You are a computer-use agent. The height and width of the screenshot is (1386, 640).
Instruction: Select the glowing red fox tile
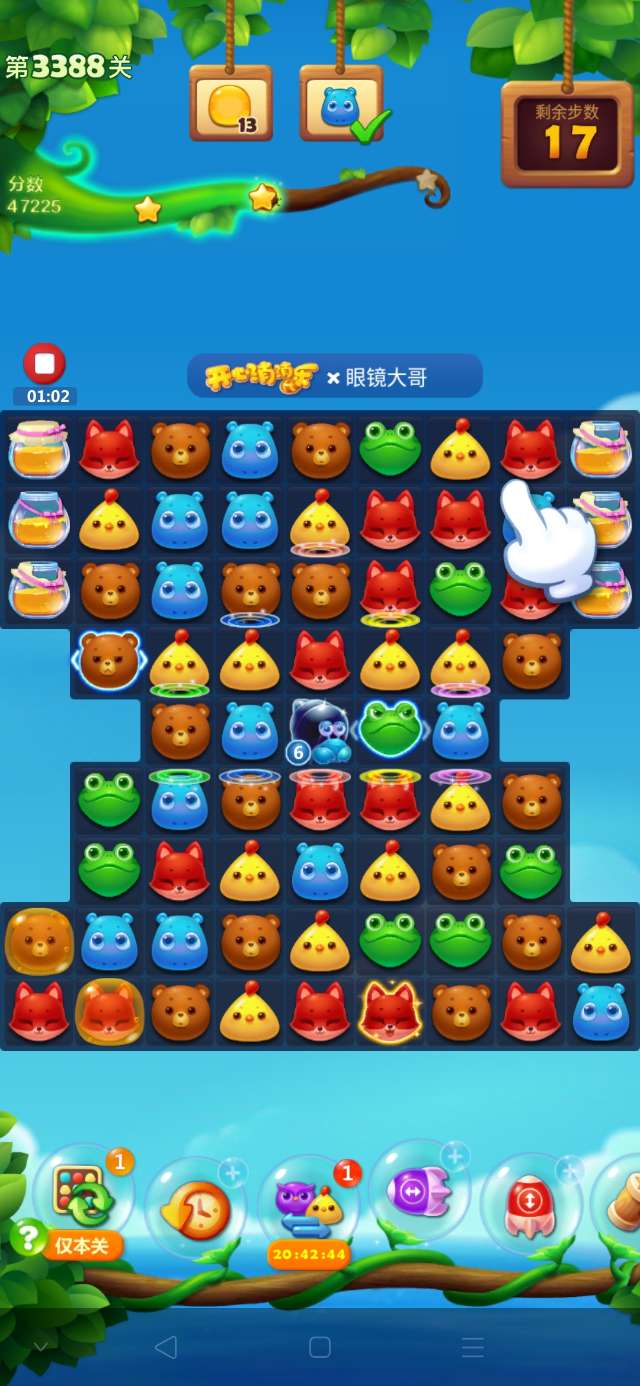point(390,1012)
